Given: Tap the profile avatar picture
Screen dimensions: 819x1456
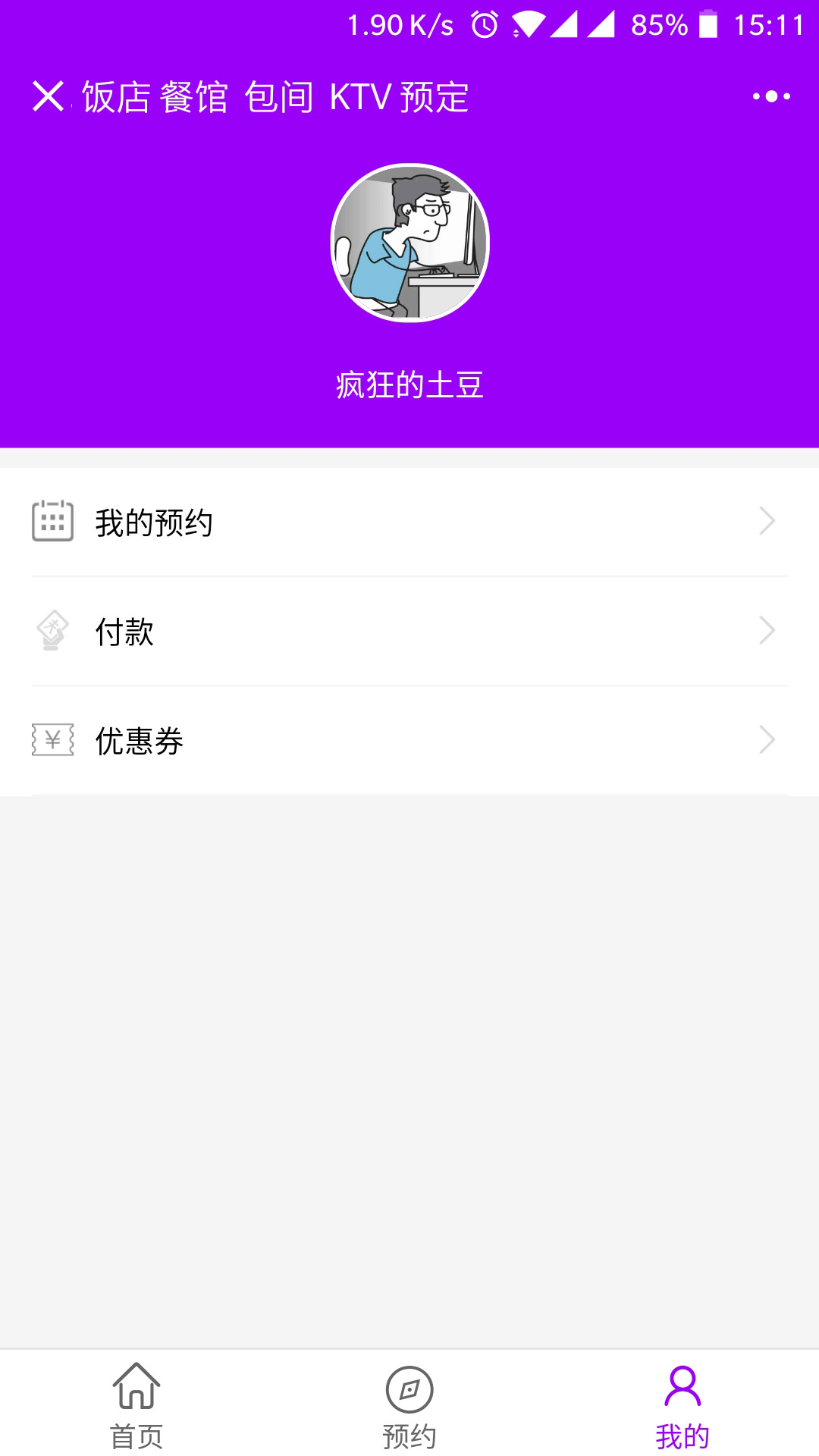Looking at the screenshot, I should tap(410, 243).
